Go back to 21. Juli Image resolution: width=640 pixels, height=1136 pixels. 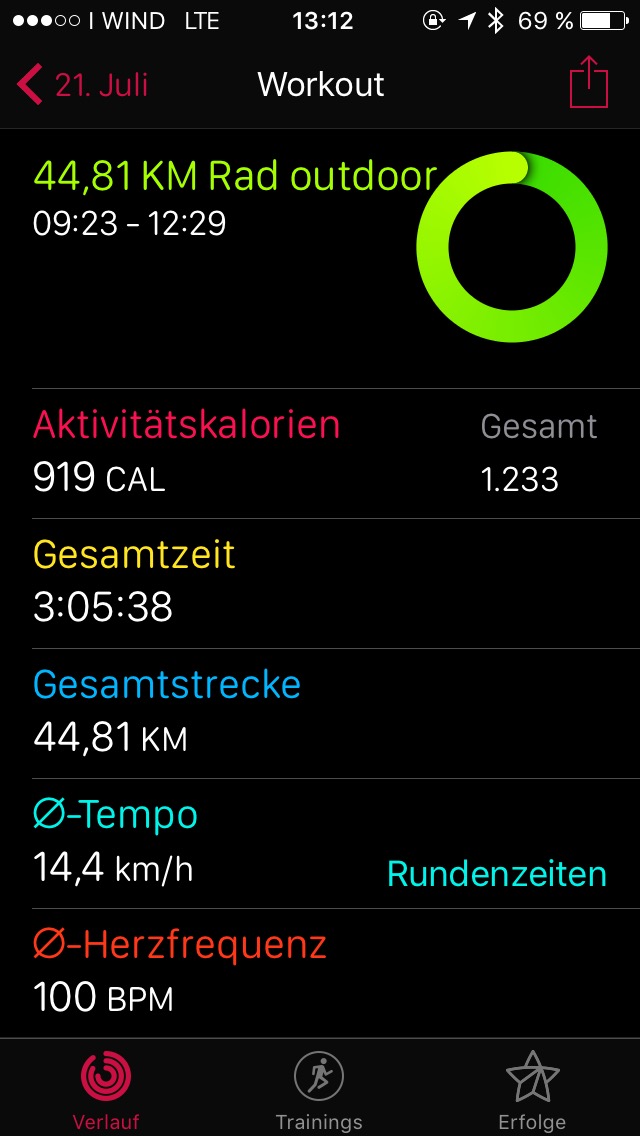[x=82, y=85]
